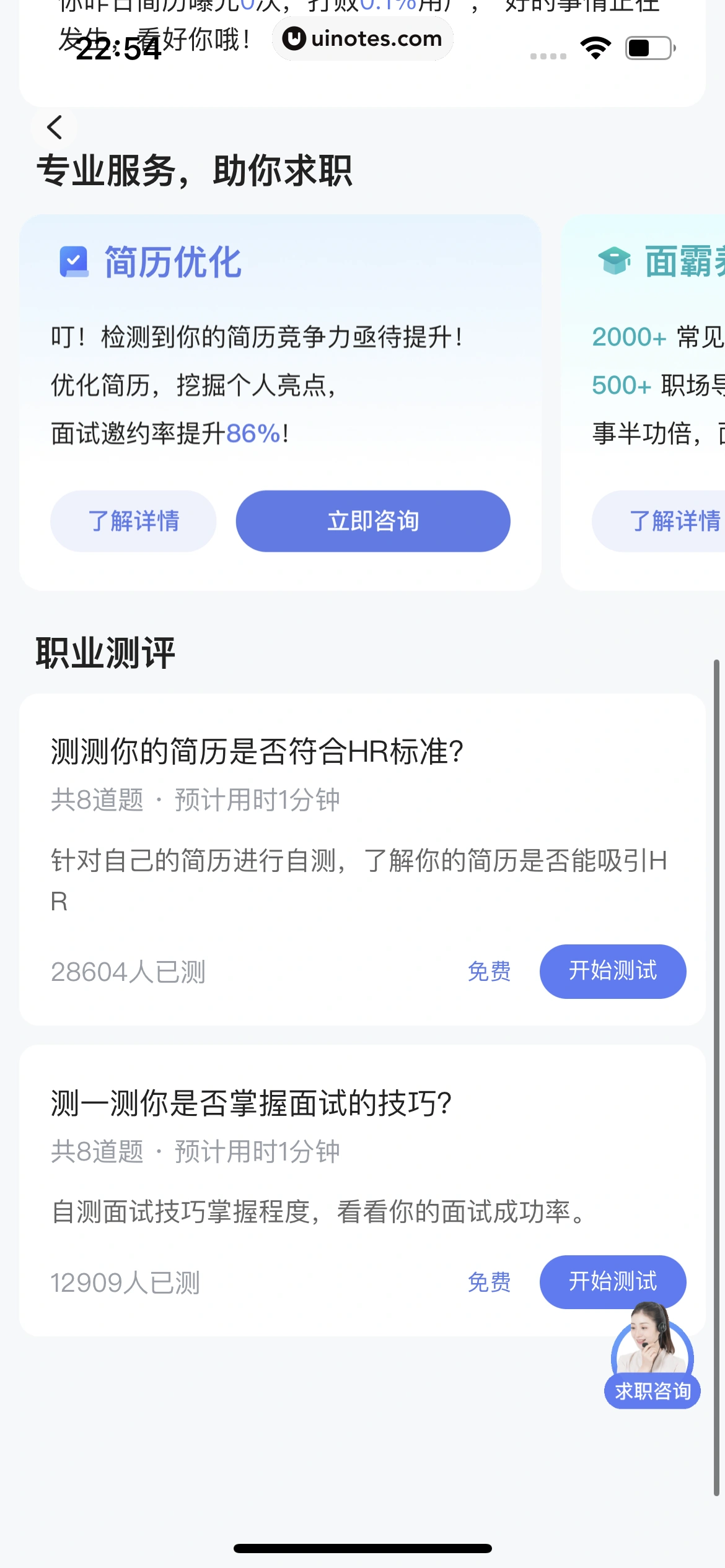Tap 了解详情 on the 简历优化 card
Image resolution: width=725 pixels, height=1568 pixels.
[133, 521]
